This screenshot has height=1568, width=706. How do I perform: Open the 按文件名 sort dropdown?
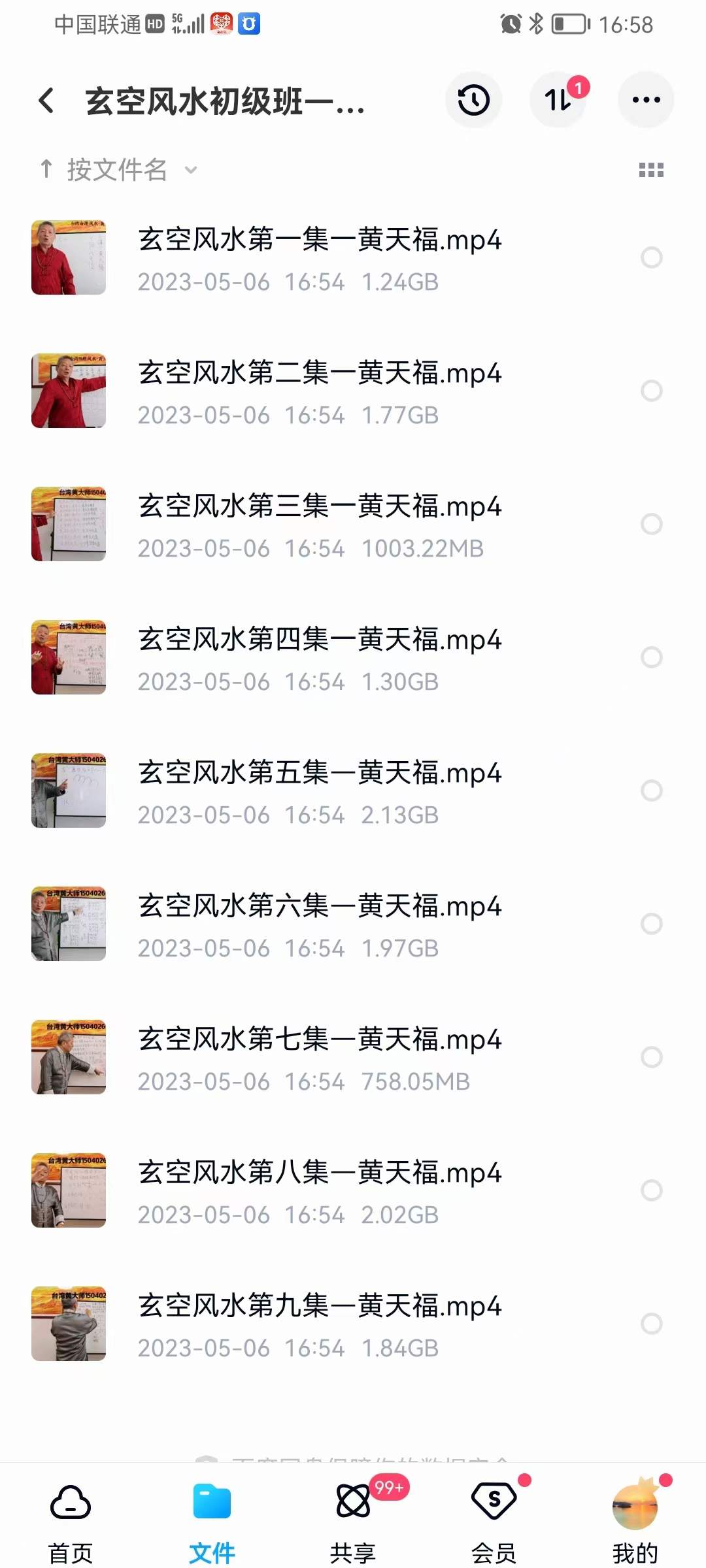point(118,169)
